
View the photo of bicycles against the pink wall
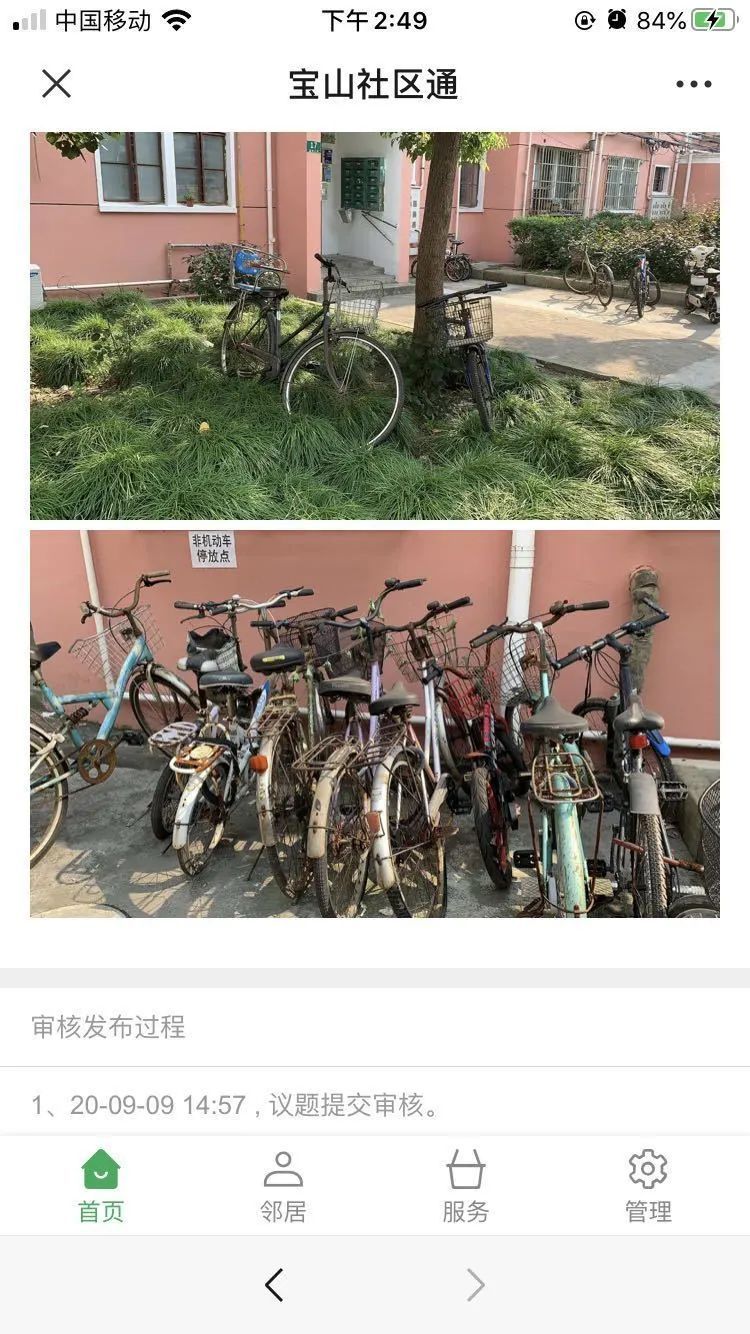coord(375,724)
